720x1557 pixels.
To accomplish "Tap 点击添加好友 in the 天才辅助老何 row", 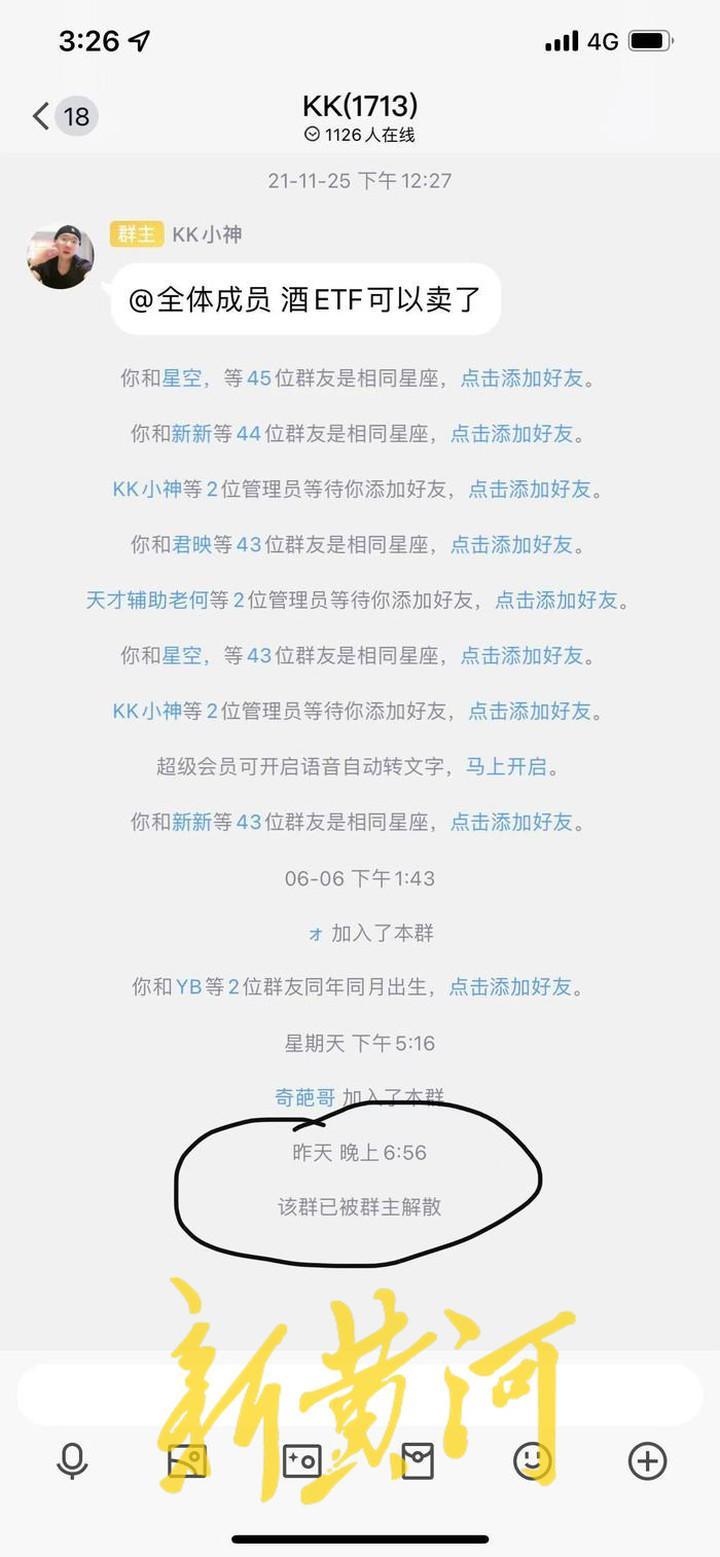I will (x=556, y=600).
